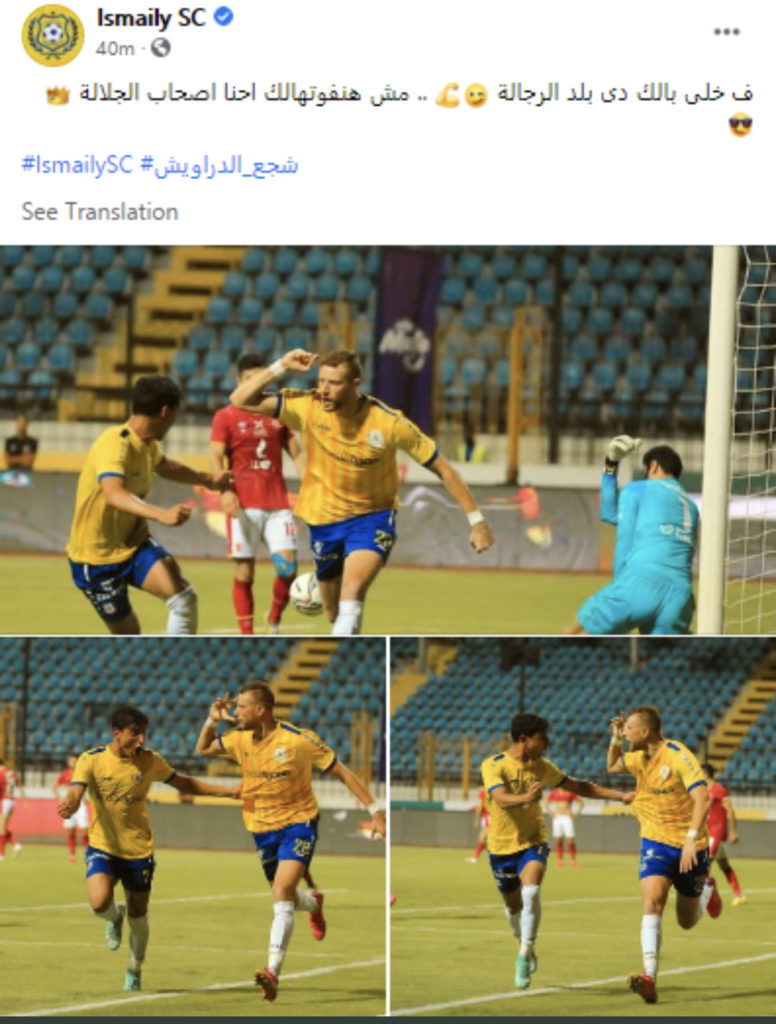The image size is (776, 1024).
Task: Open the bottom-right celebration photo
Action: coord(582,826)
